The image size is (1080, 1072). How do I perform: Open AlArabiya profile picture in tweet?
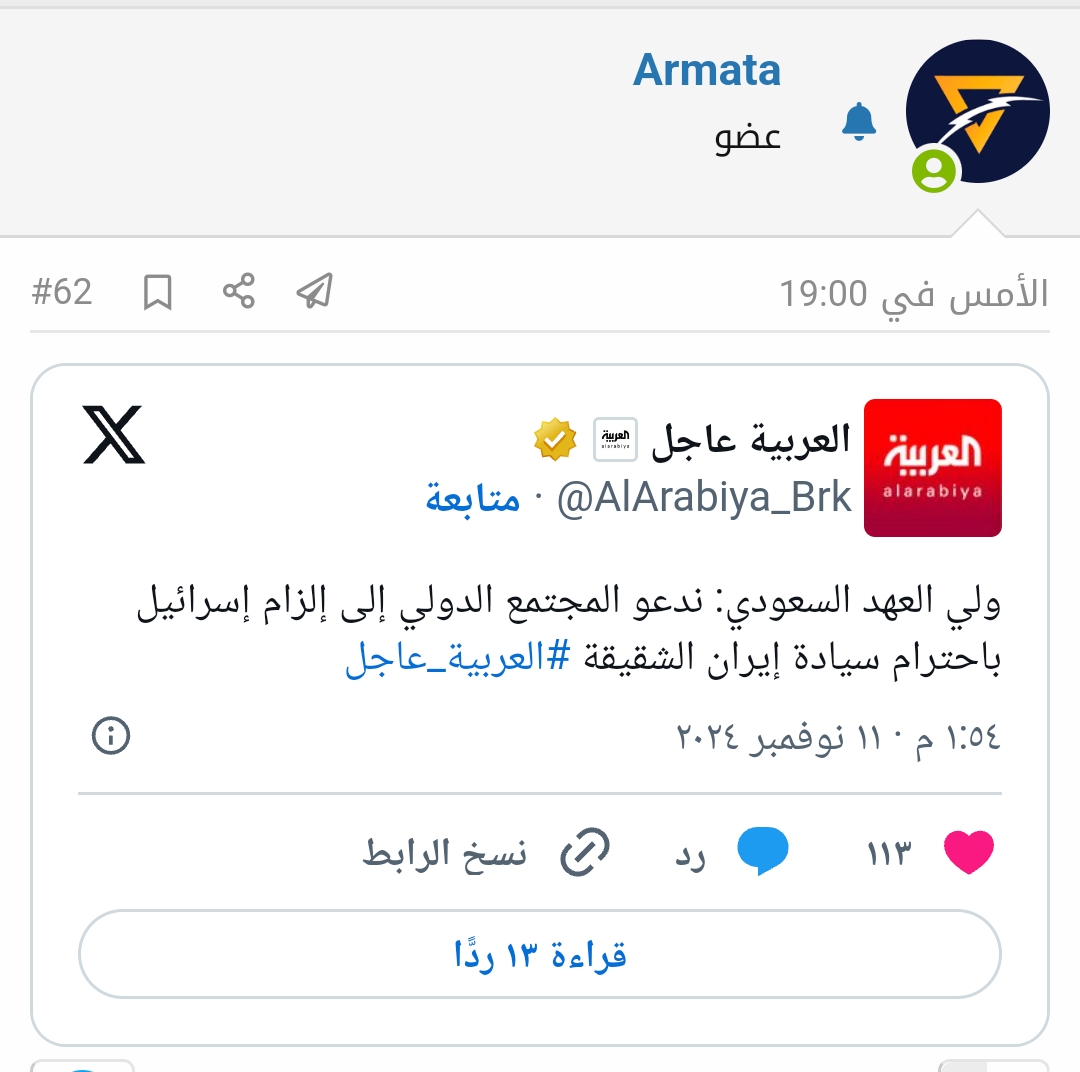click(932, 468)
